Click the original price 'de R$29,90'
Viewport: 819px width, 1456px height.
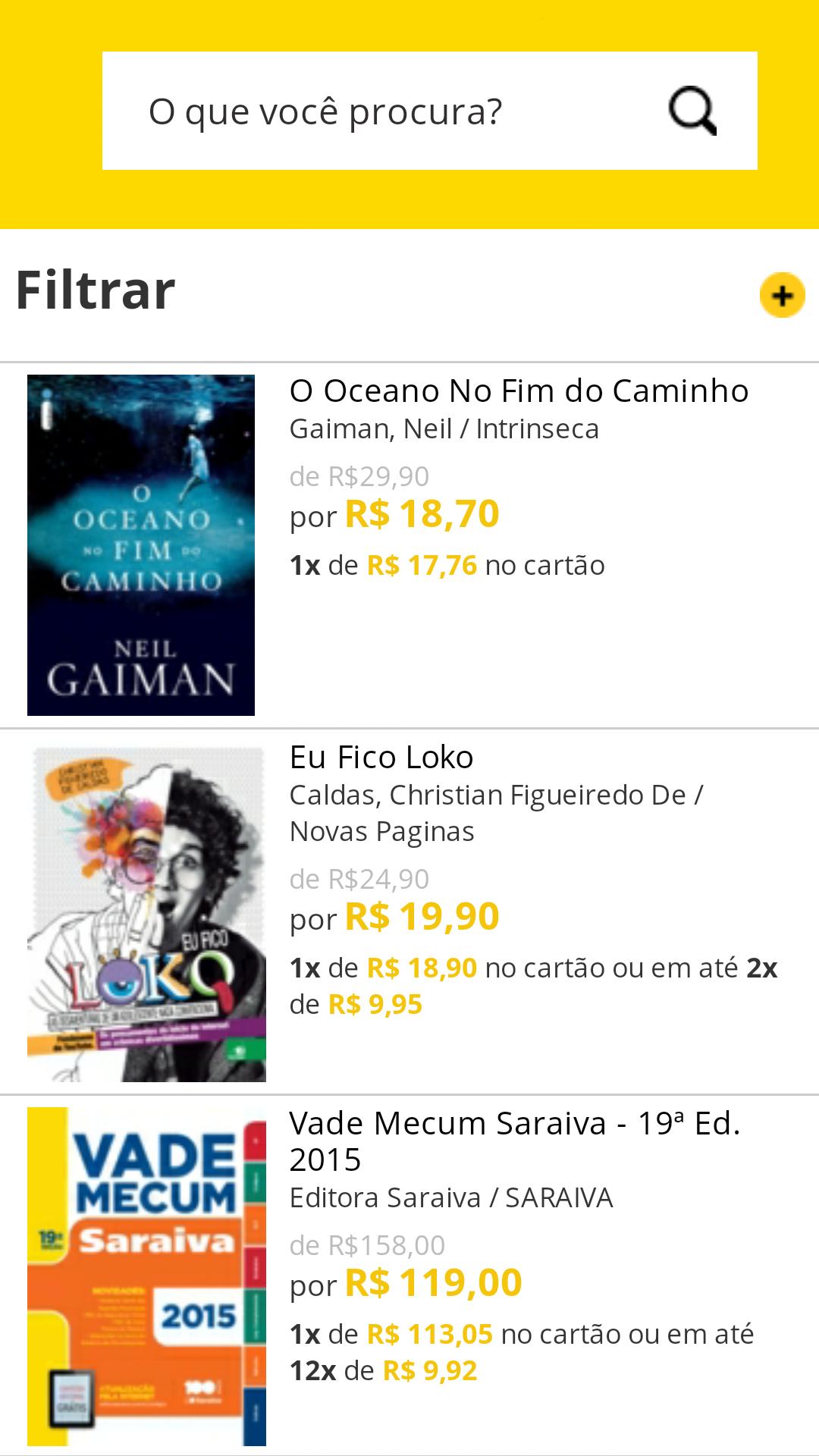tap(359, 475)
